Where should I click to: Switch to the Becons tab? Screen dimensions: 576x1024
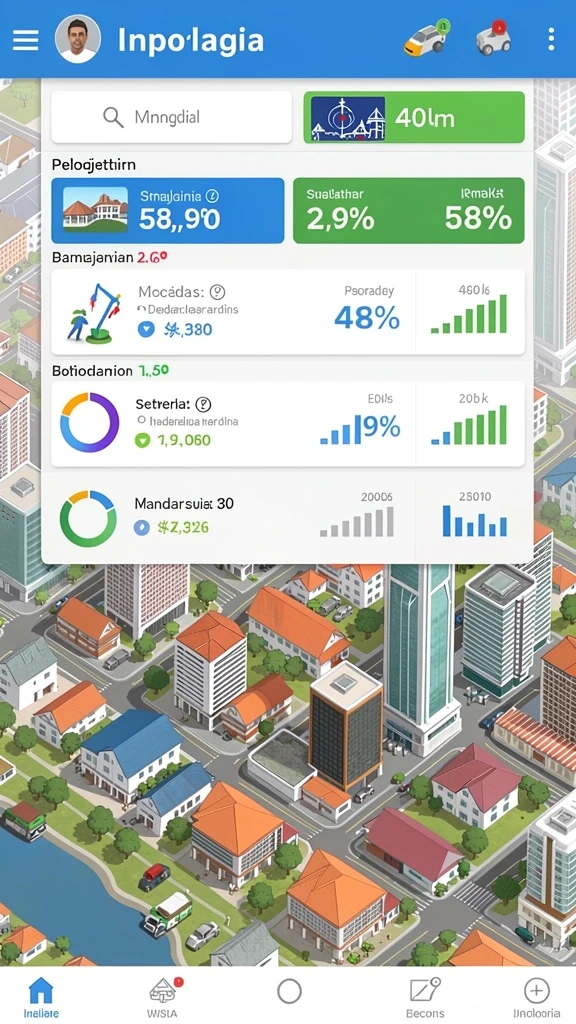pyautogui.click(x=425, y=997)
